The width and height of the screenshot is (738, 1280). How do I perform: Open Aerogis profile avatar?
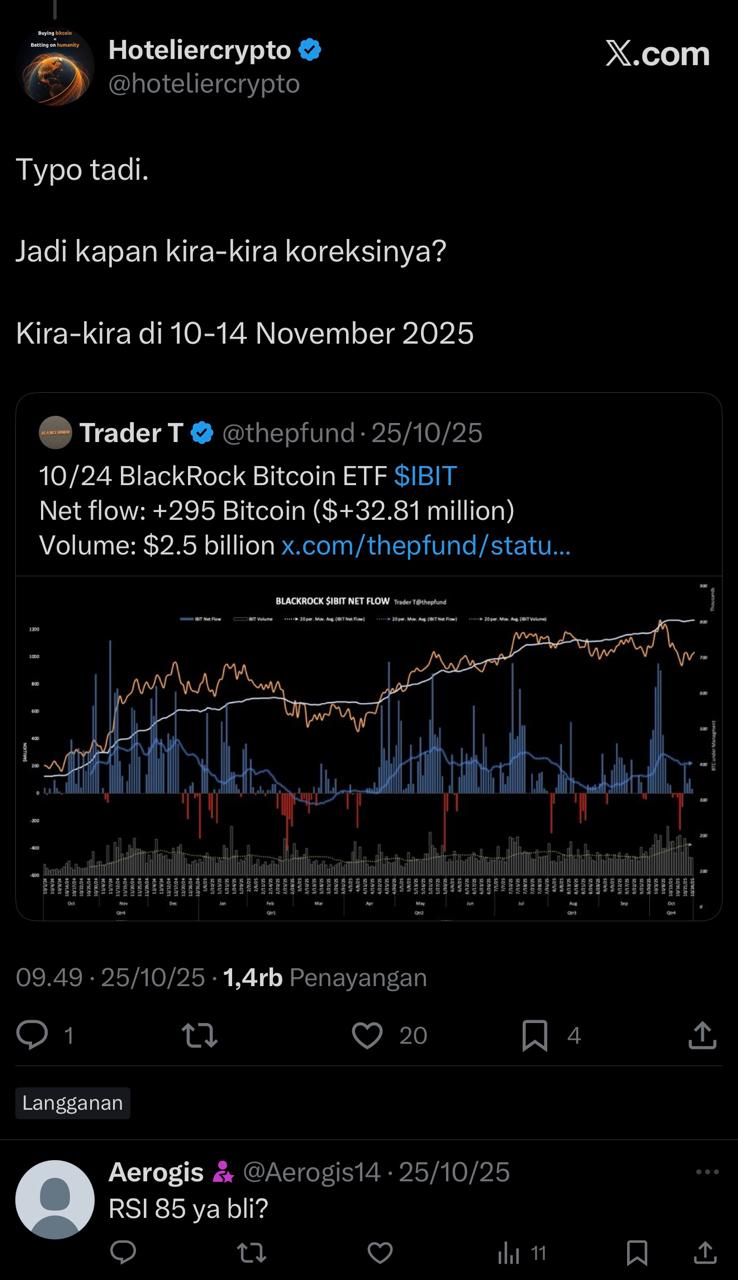[55, 1199]
